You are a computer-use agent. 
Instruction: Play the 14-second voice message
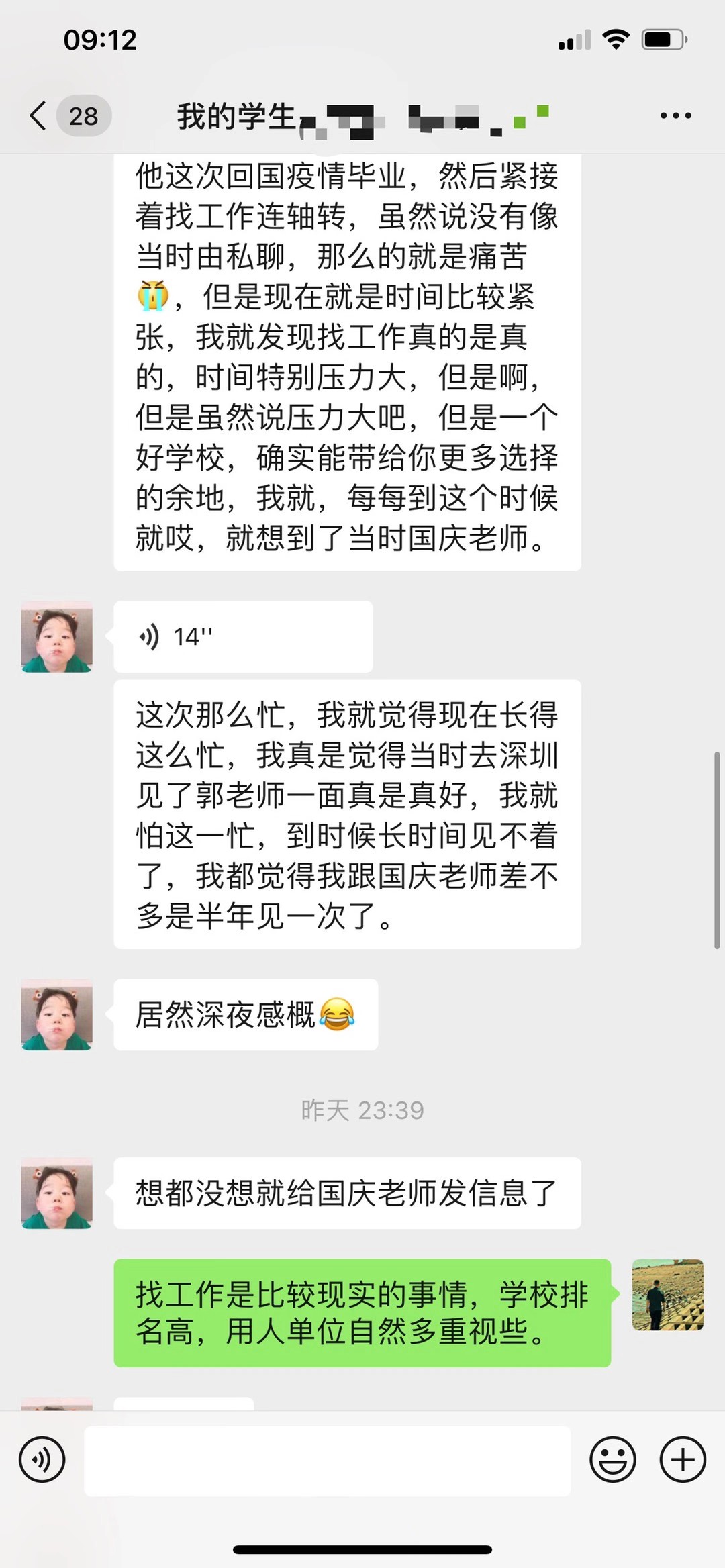click(x=242, y=636)
